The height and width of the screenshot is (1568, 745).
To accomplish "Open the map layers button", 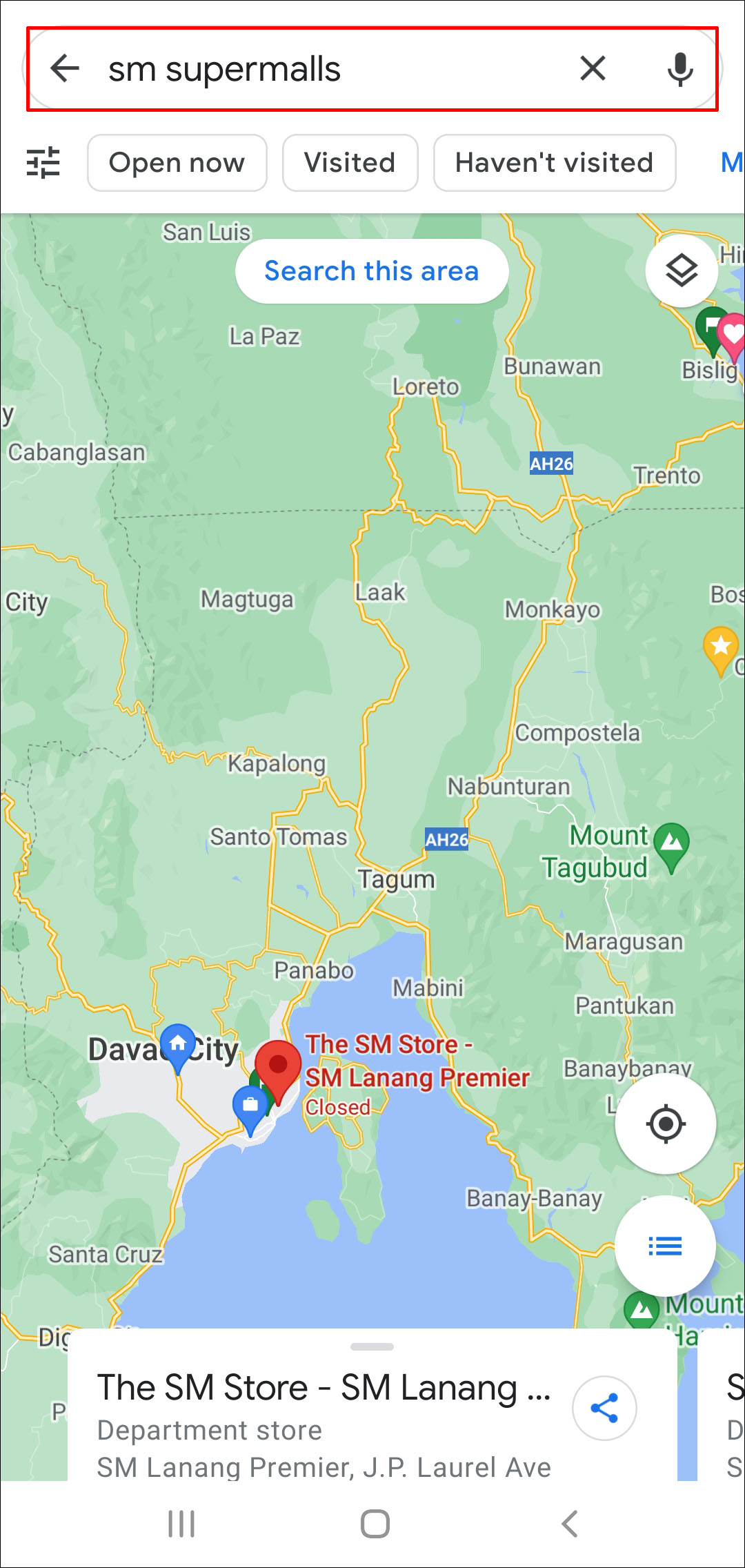I will pos(681,271).
